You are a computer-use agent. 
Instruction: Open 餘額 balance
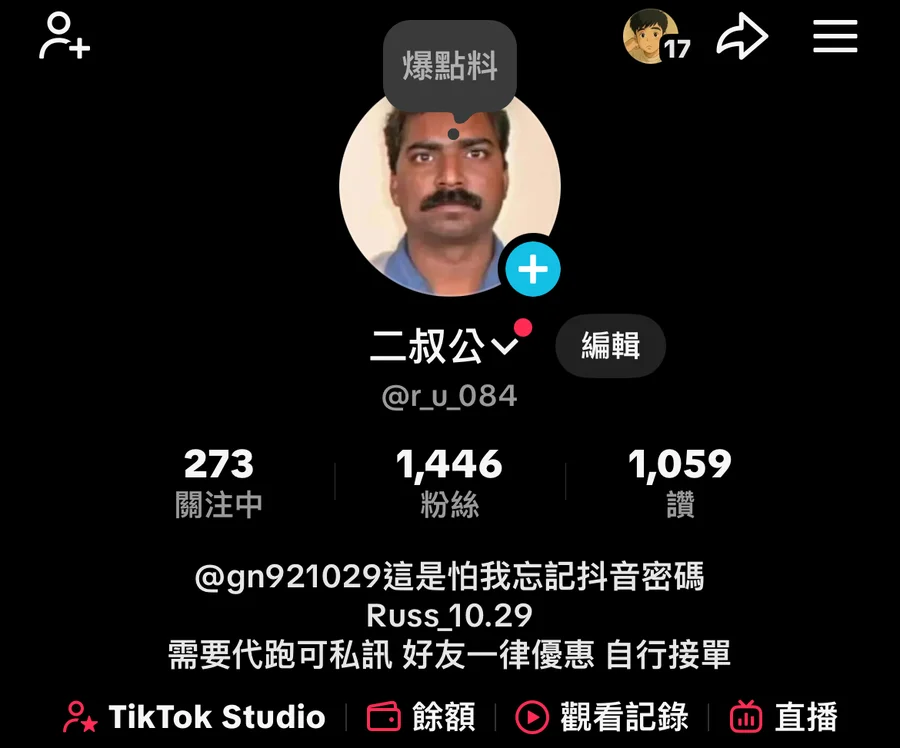coord(420,717)
